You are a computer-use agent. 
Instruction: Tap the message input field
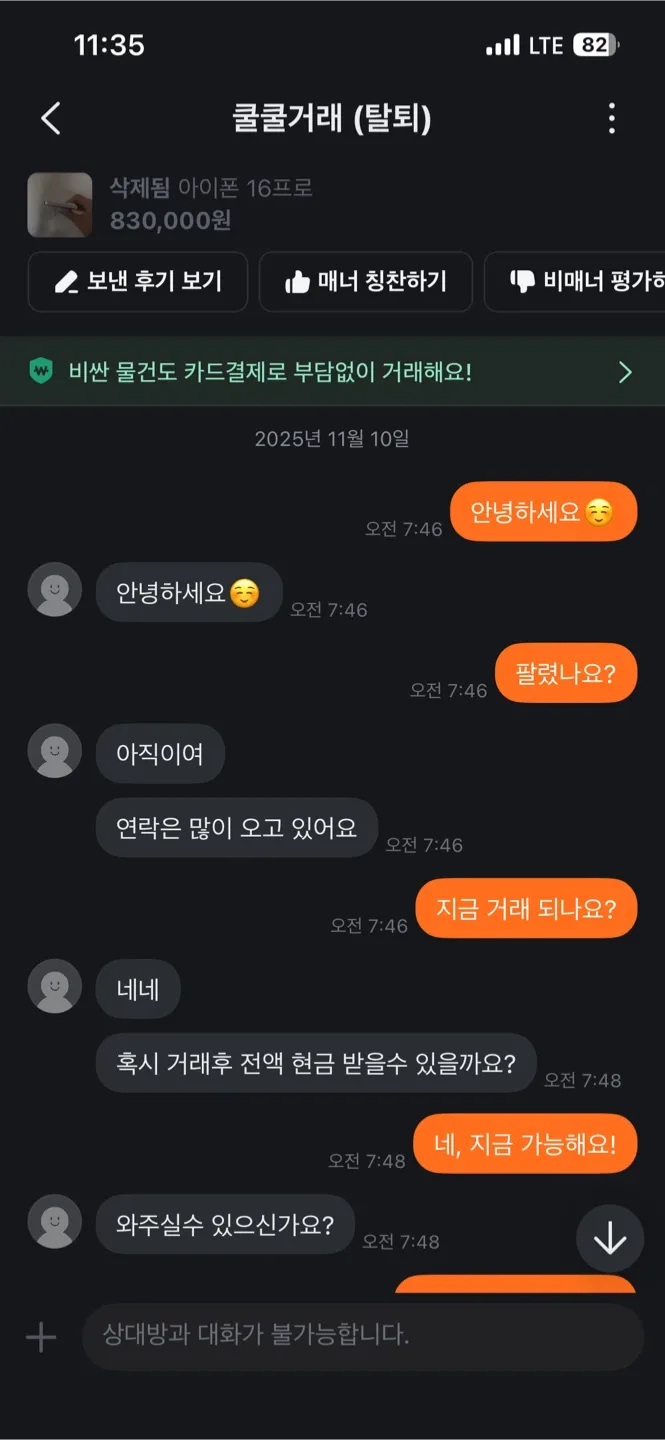point(360,1335)
